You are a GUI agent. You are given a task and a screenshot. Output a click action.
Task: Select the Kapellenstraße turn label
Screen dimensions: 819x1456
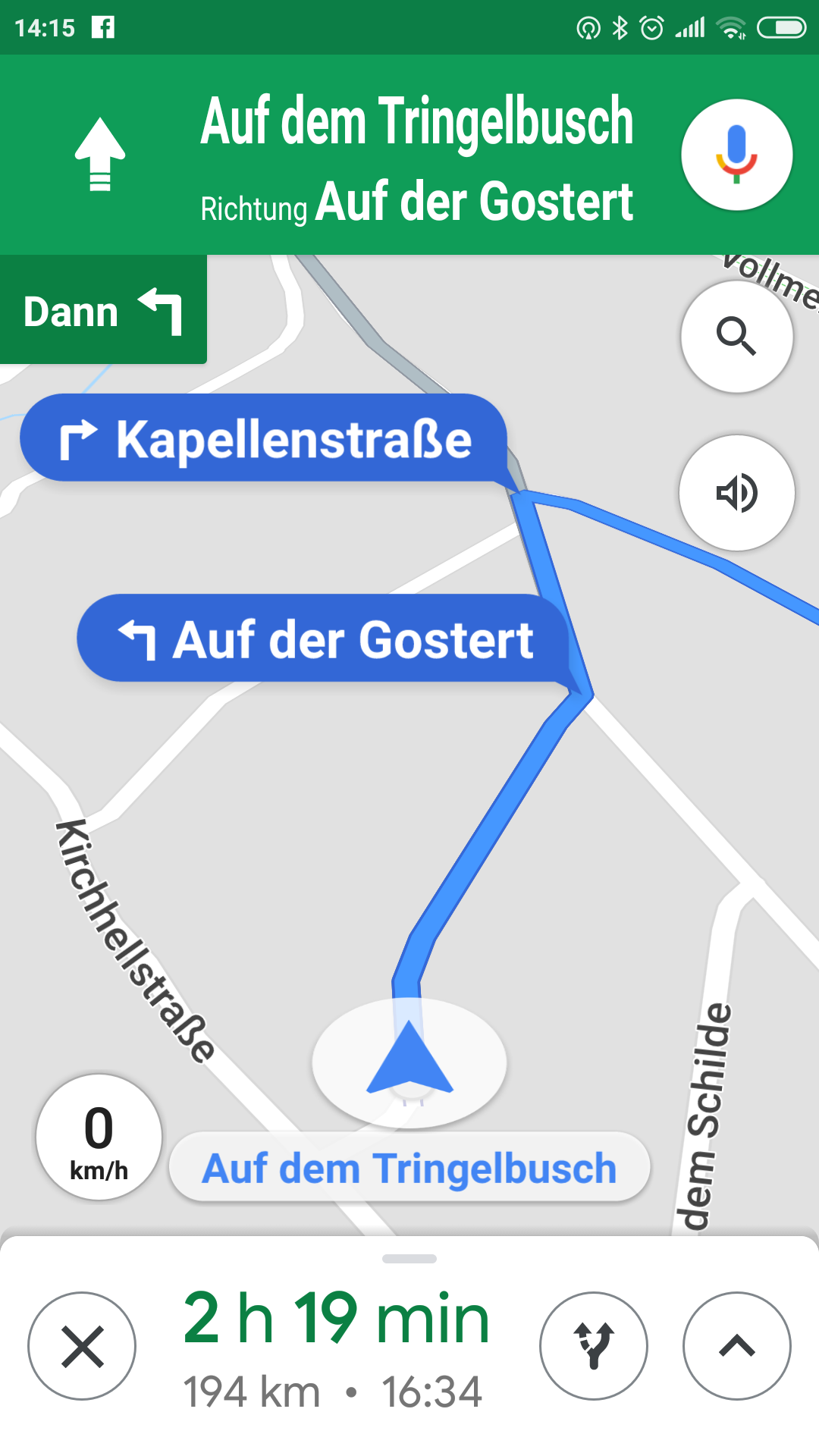[264, 438]
